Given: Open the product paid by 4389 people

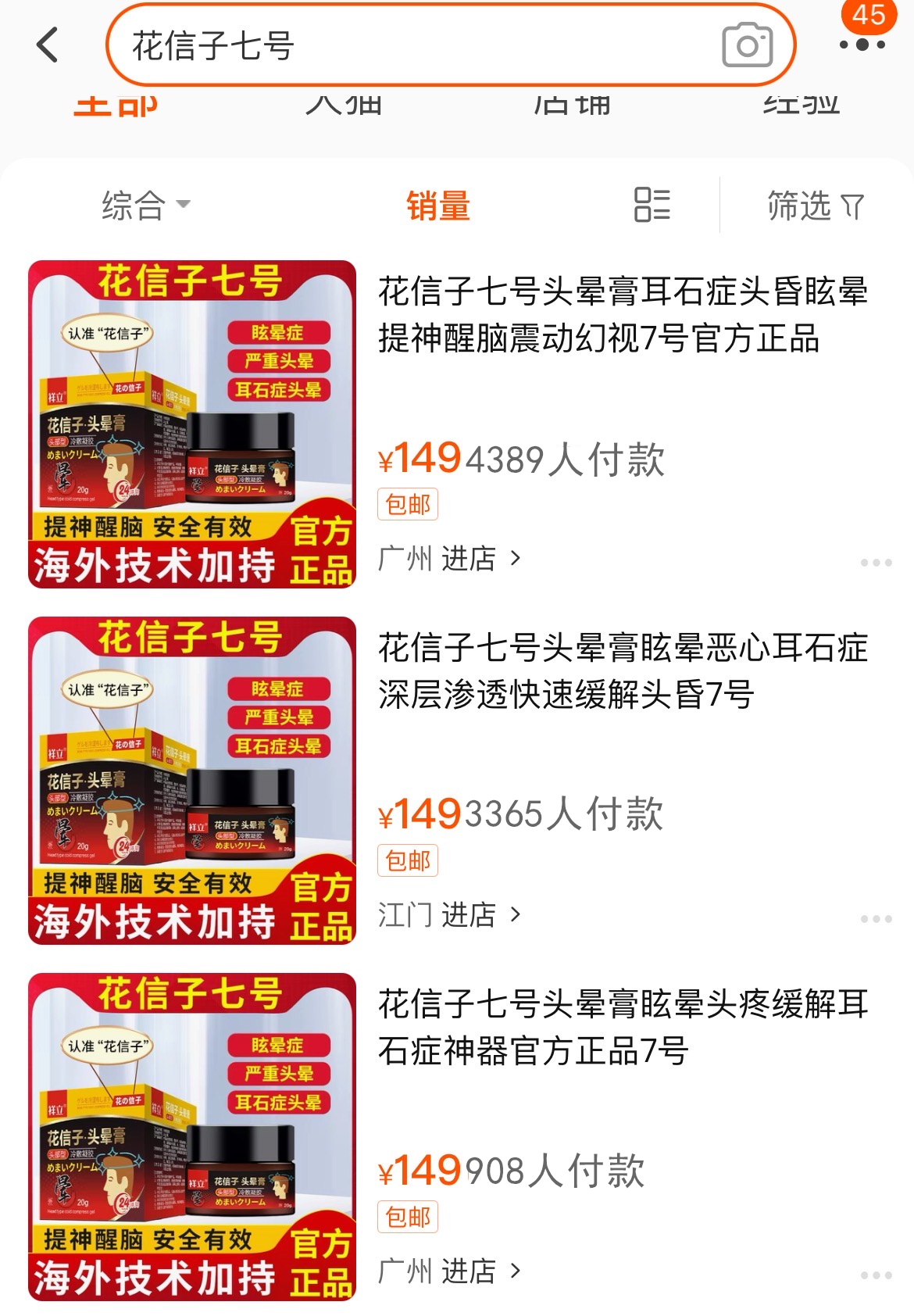Looking at the screenshot, I should pyautogui.click(x=622, y=314).
